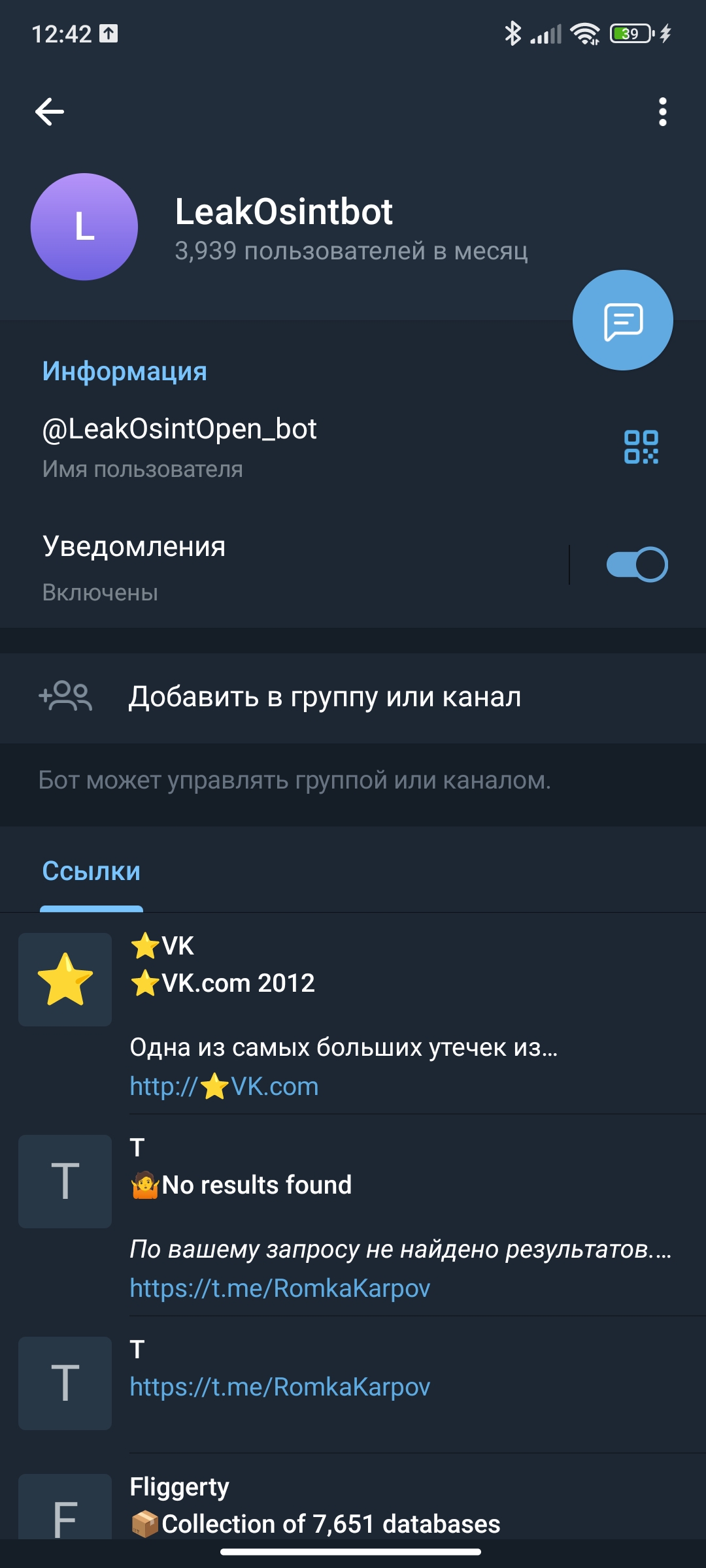The height and width of the screenshot is (1568, 706).
Task: Open LeakOsintbot's profile avatar
Action: click(x=84, y=227)
